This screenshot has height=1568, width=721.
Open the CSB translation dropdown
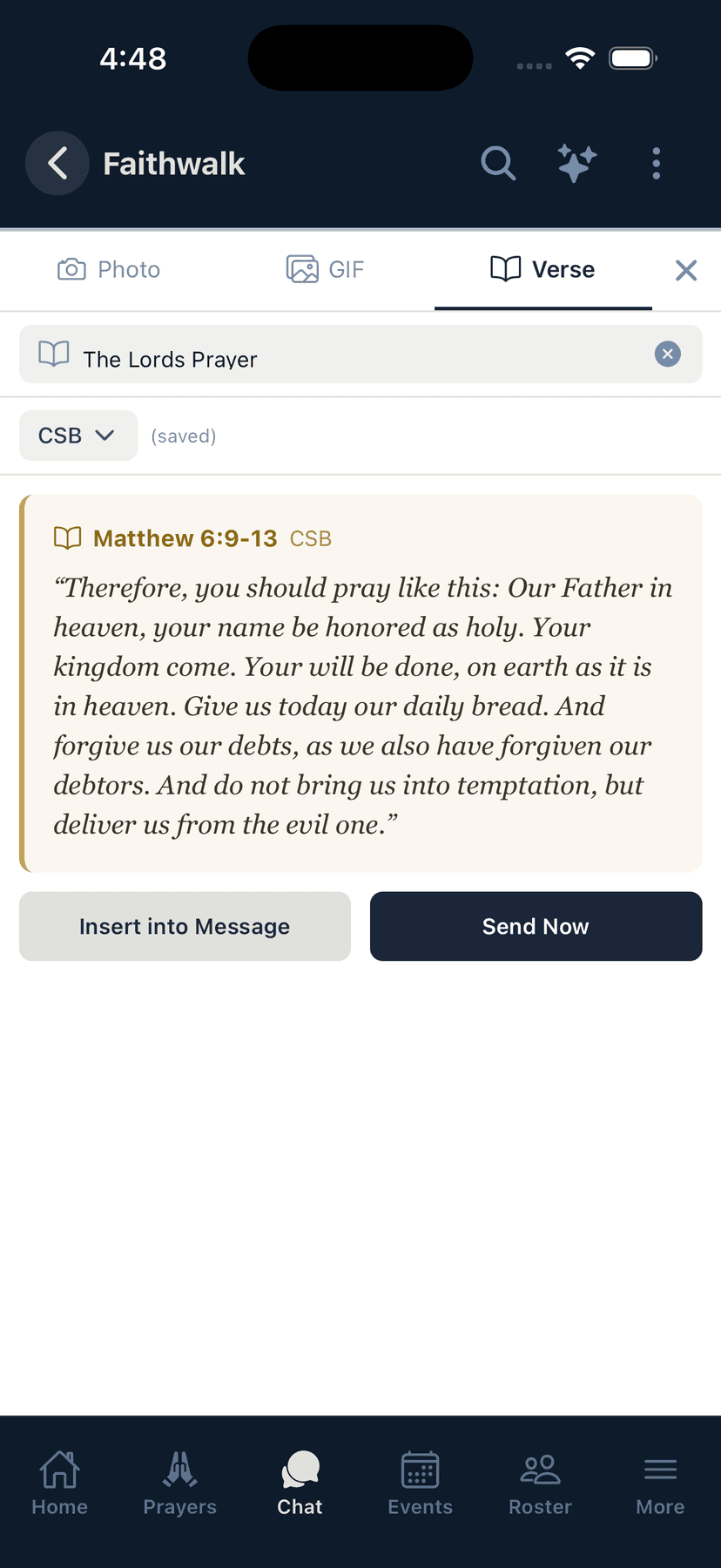tap(77, 436)
